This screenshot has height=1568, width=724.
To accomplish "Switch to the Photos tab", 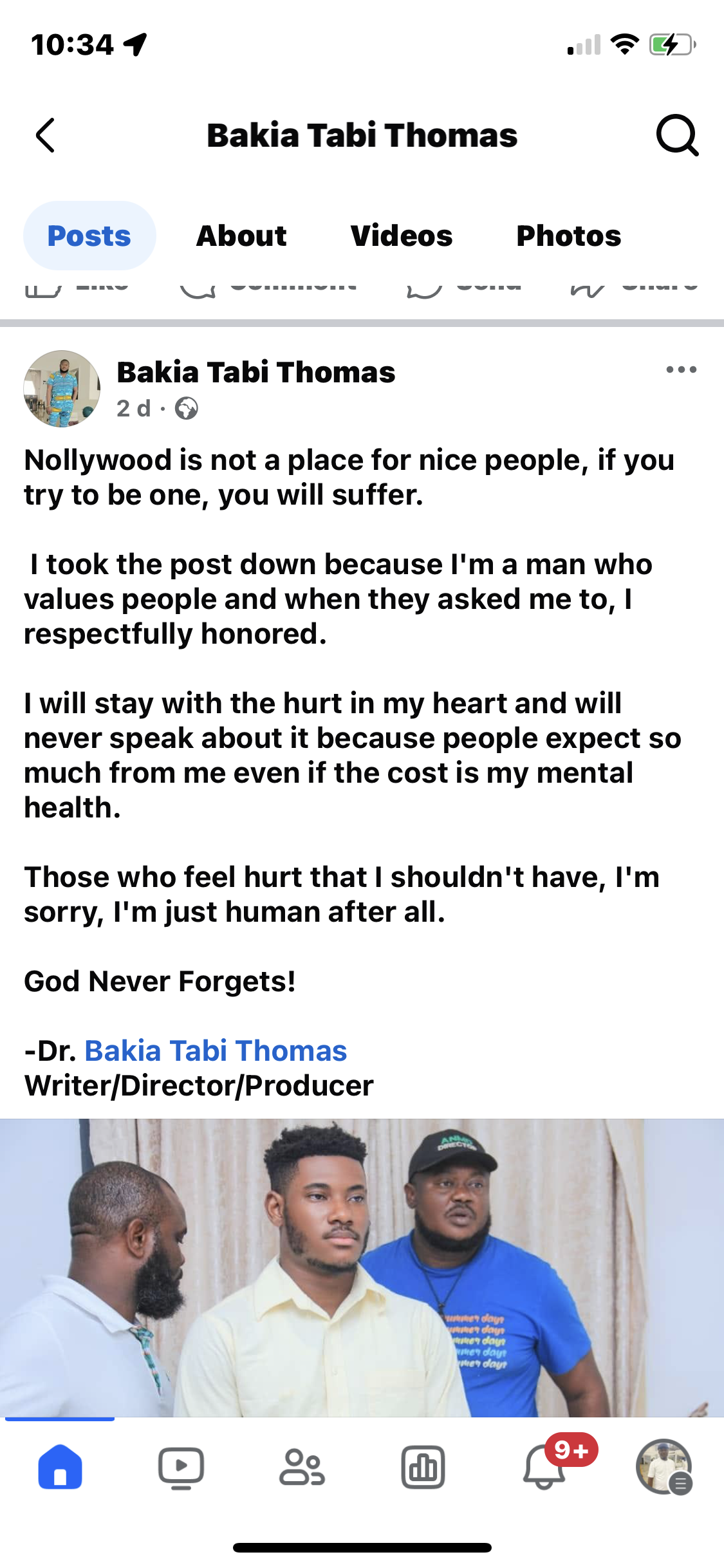I will (569, 236).
